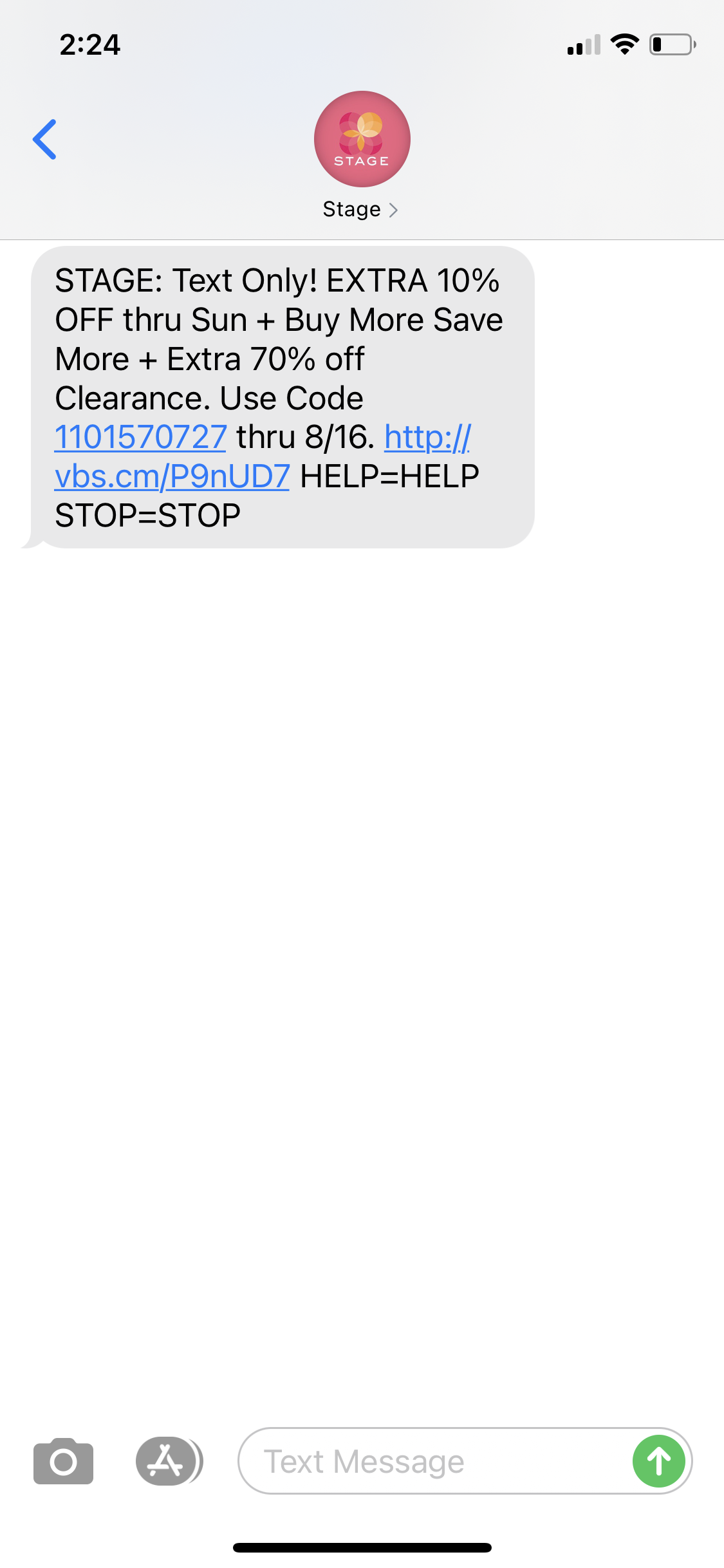Tap the cellular signal indicator
724x1568 pixels.
[583, 44]
